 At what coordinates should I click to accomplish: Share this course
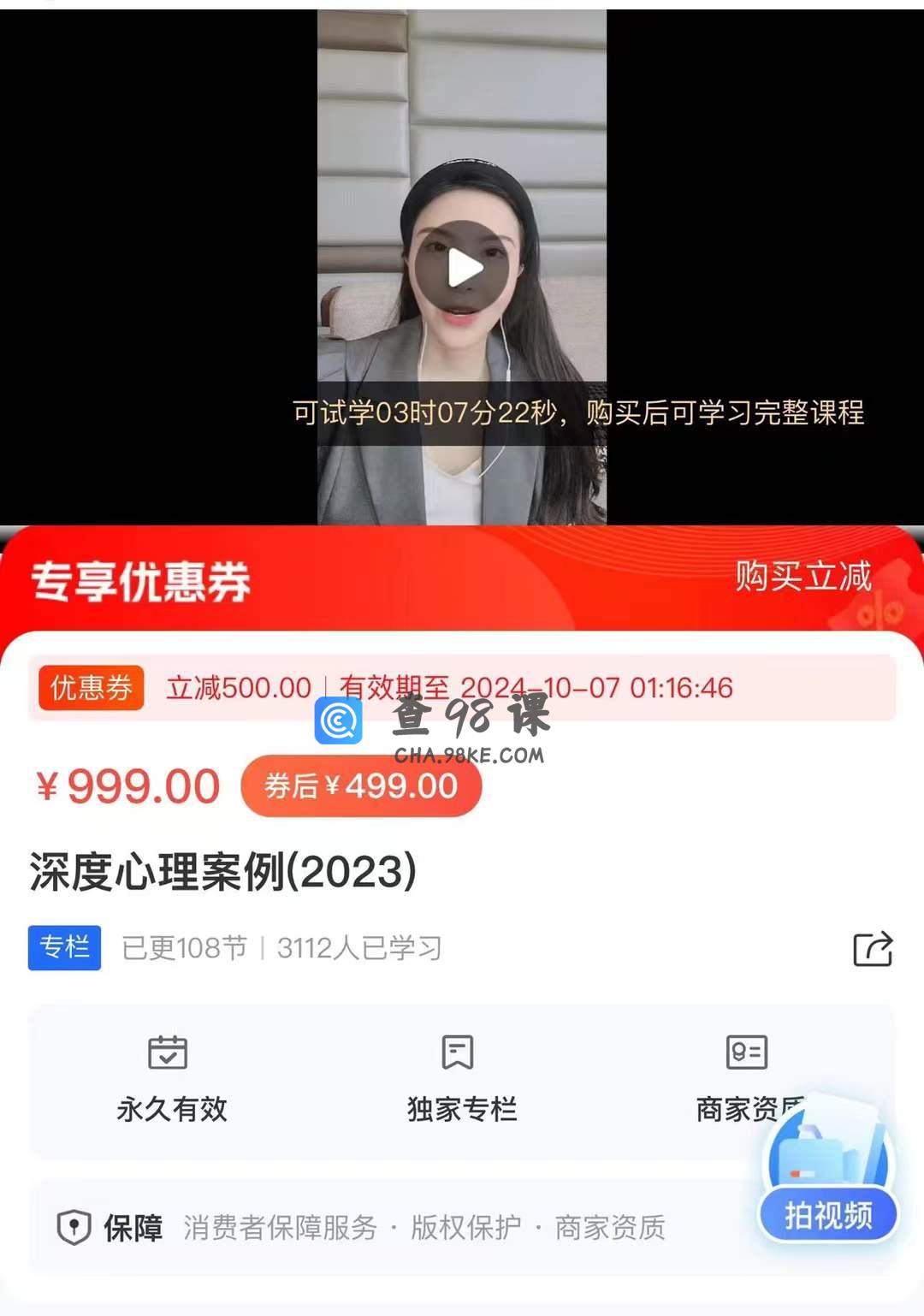pos(873,949)
